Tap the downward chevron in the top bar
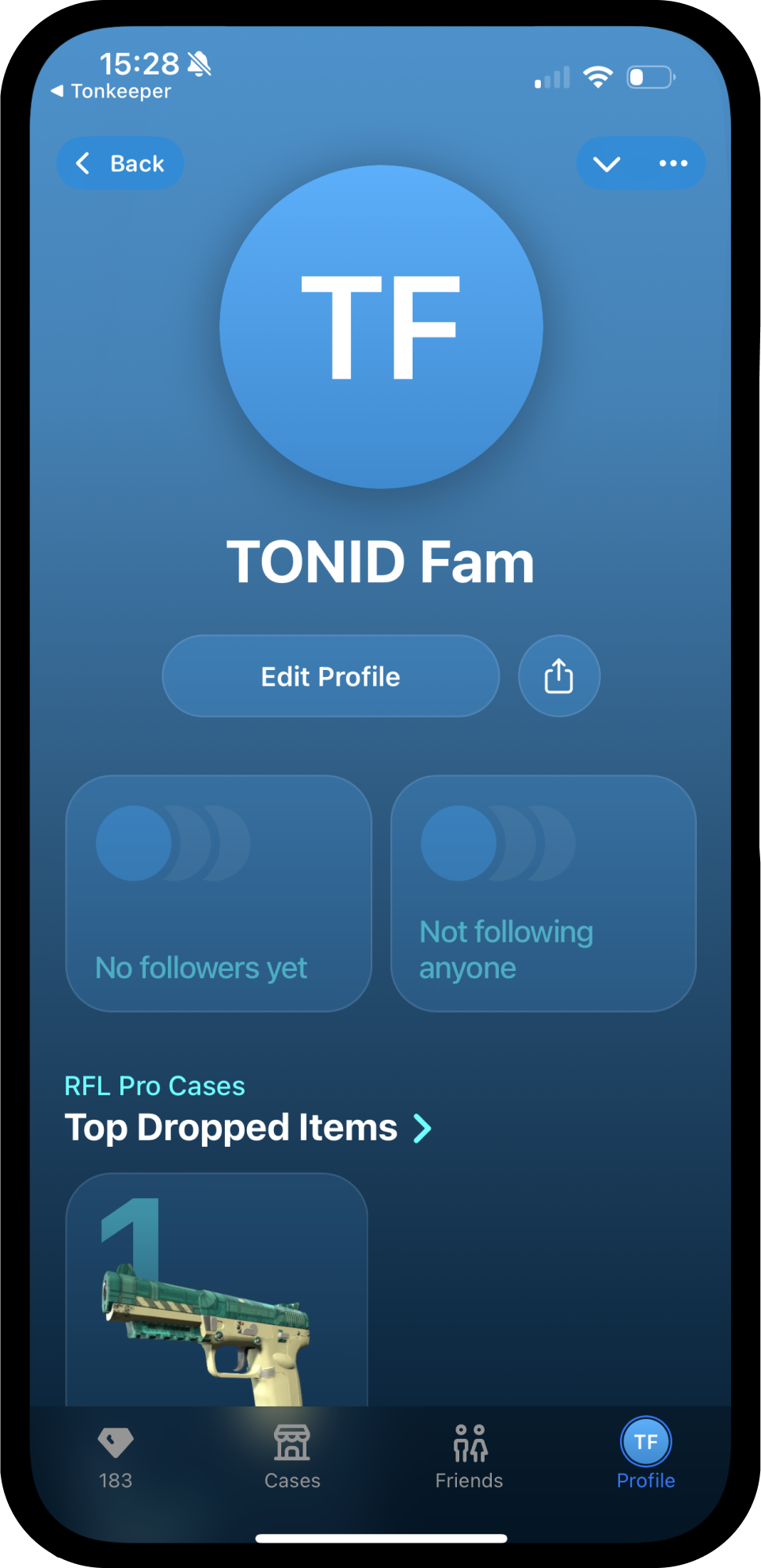The width and height of the screenshot is (761, 1568). 607,164
